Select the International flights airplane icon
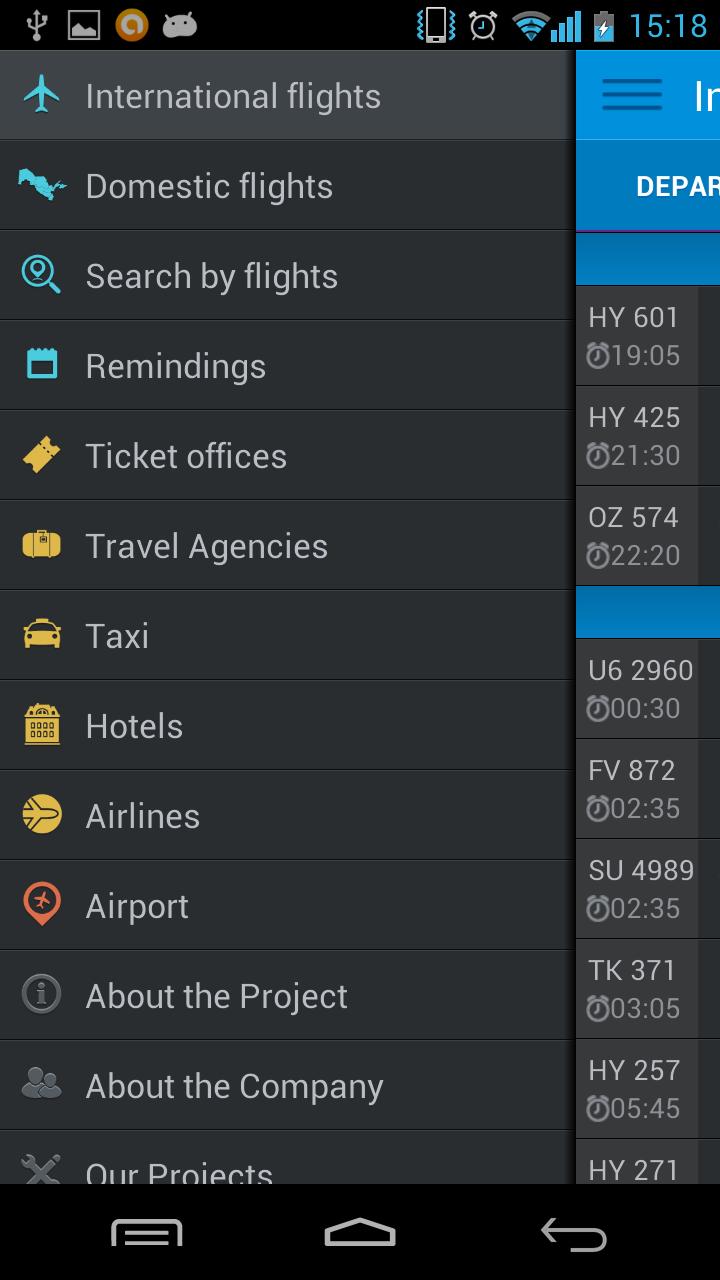The width and height of the screenshot is (720, 1280). (40, 95)
